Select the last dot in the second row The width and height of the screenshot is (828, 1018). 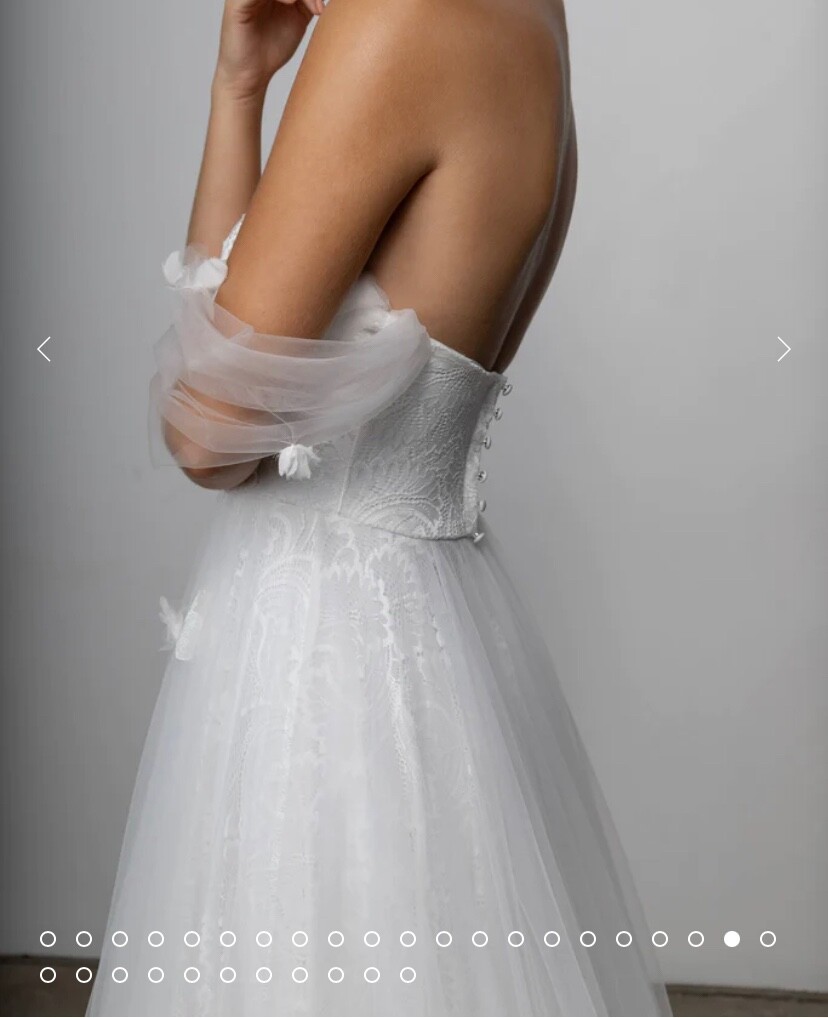coord(408,975)
